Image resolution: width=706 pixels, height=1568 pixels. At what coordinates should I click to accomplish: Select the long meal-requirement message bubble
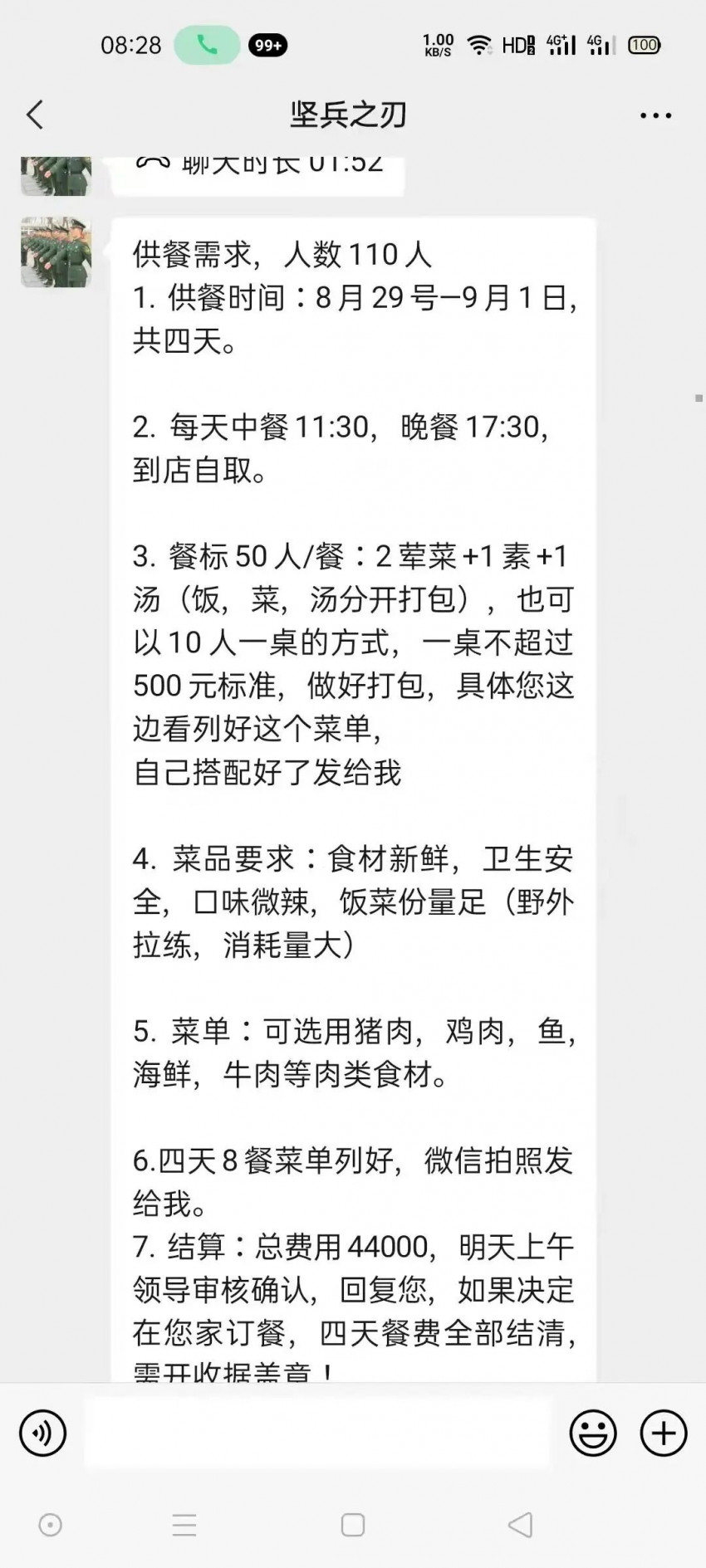tap(352, 789)
